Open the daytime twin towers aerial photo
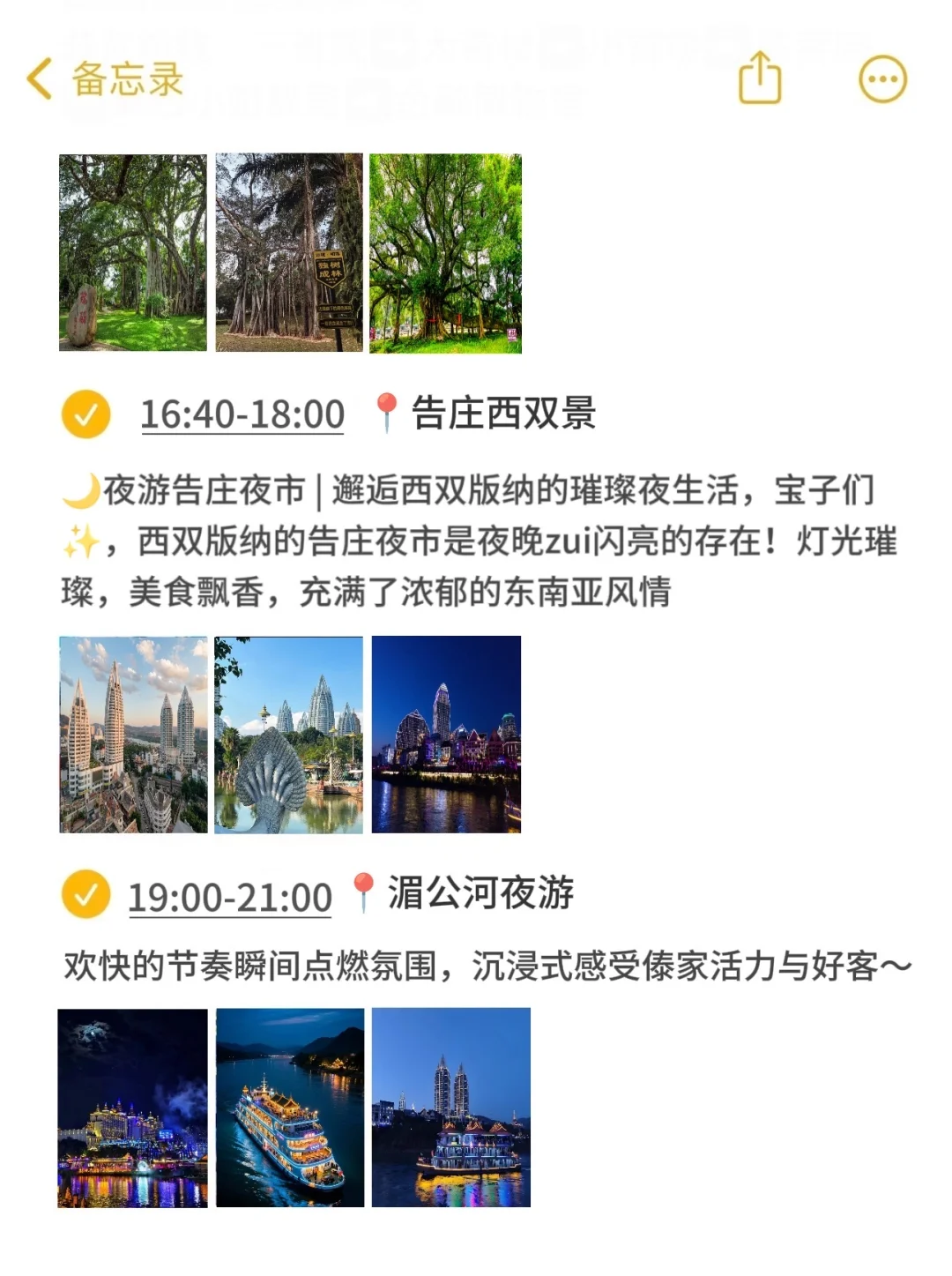The width and height of the screenshot is (952, 1276). (x=133, y=735)
